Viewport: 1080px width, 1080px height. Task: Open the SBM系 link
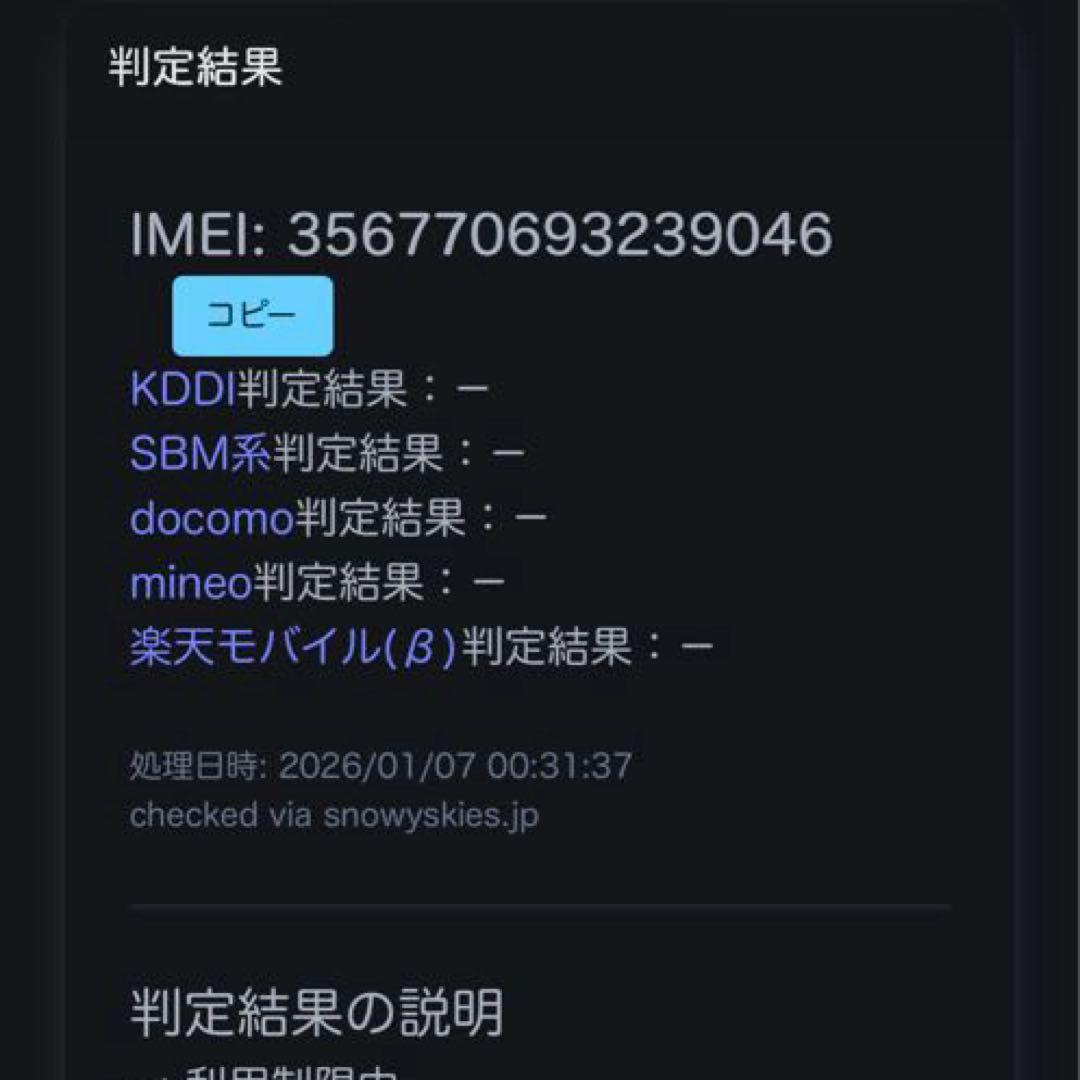coord(200,455)
